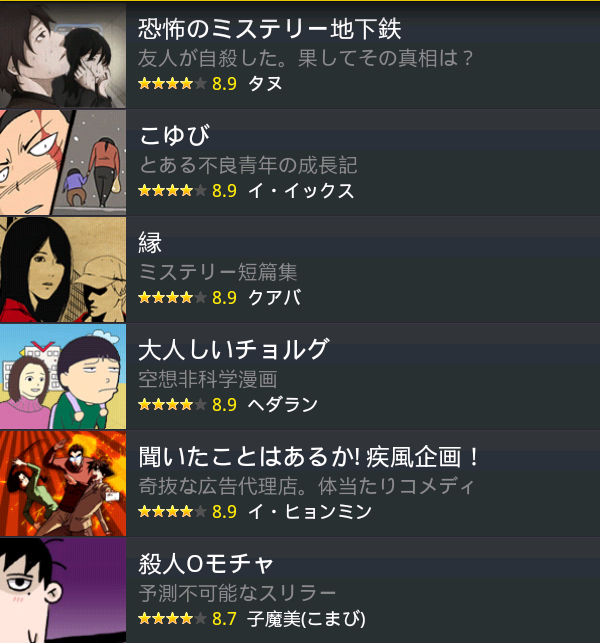Select the こゆび comic row
600x643 pixels.
300,162
